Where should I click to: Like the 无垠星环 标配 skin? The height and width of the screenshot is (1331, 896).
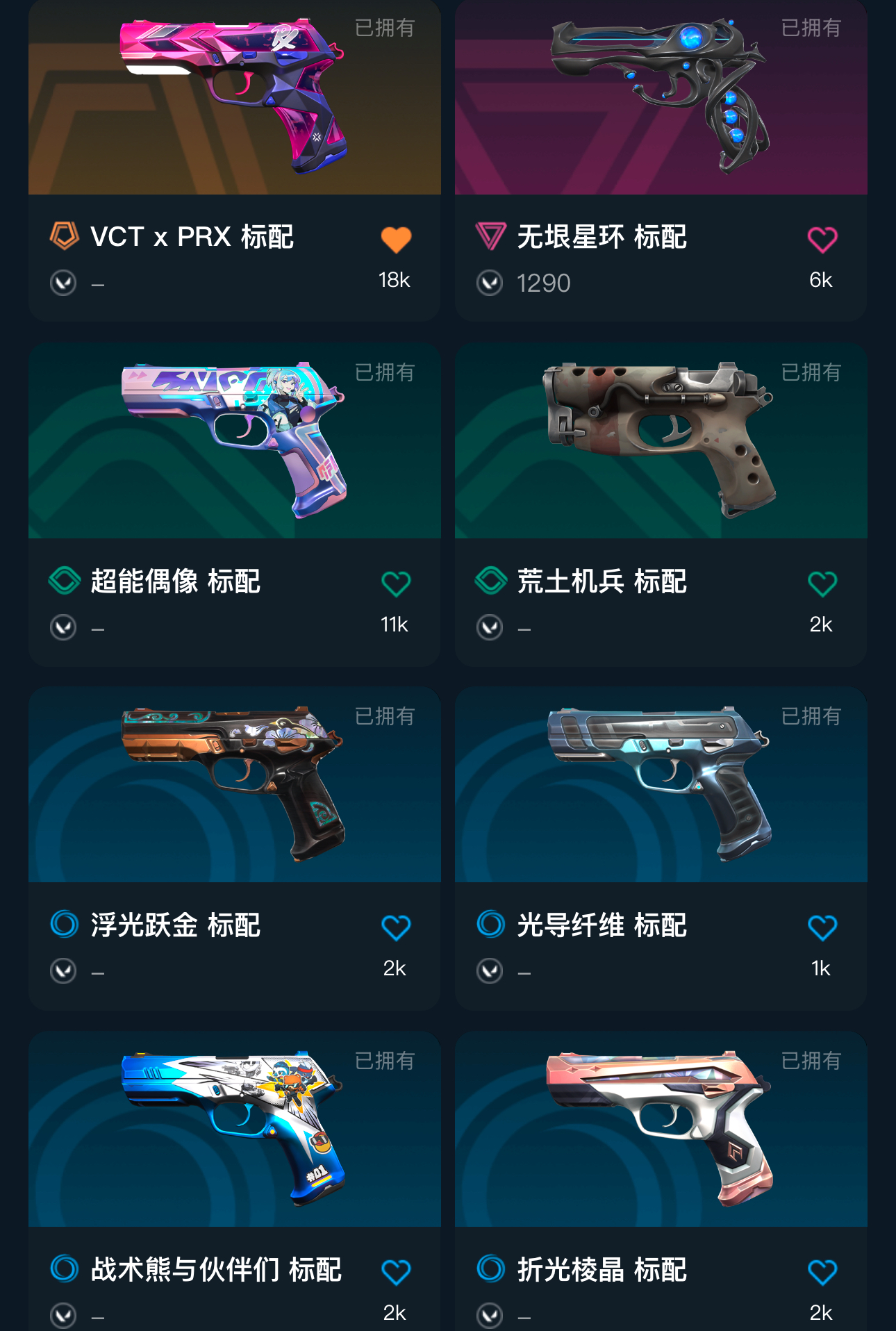tap(822, 240)
